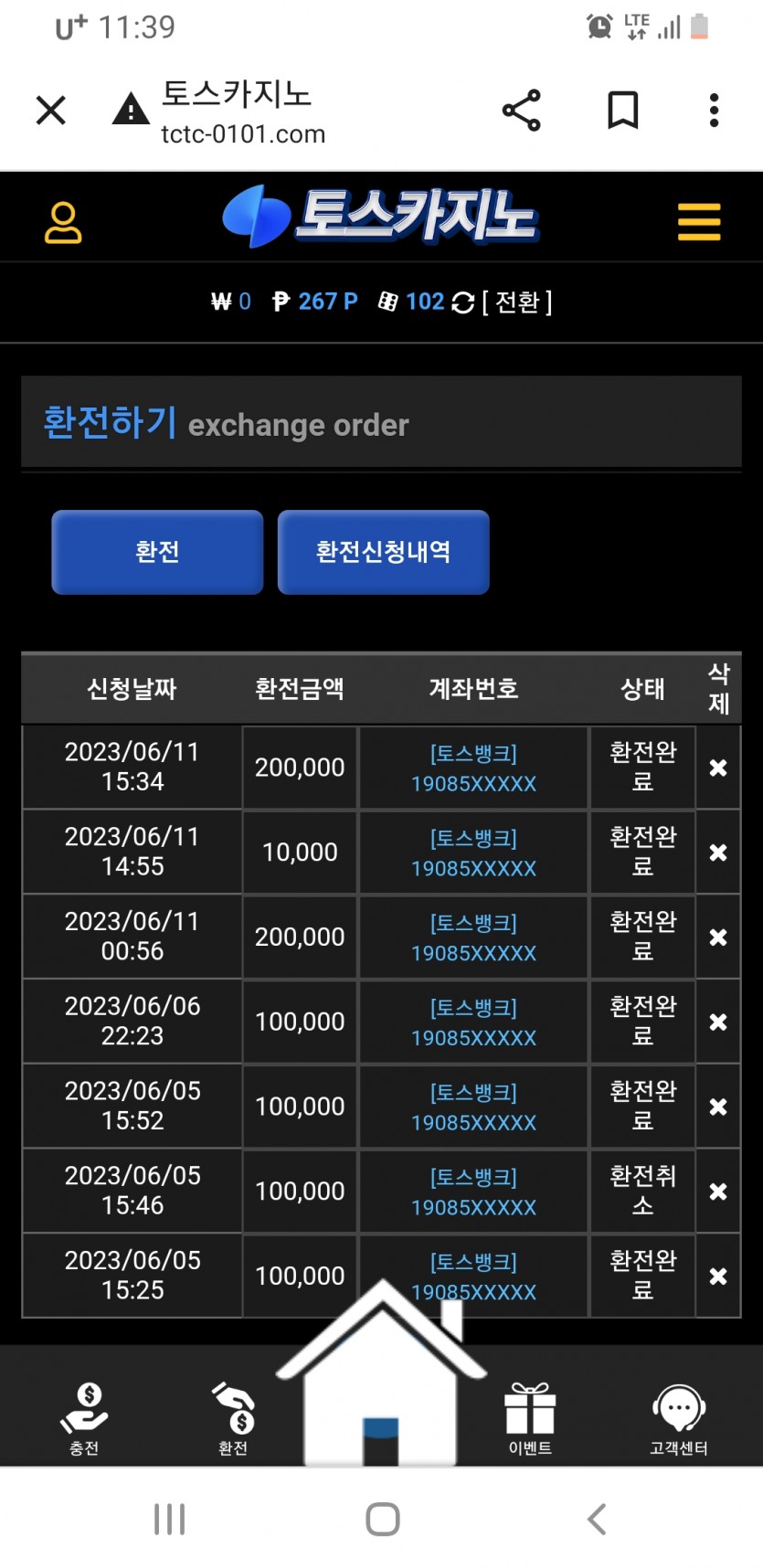Share this page via the share icon

pos(522,111)
